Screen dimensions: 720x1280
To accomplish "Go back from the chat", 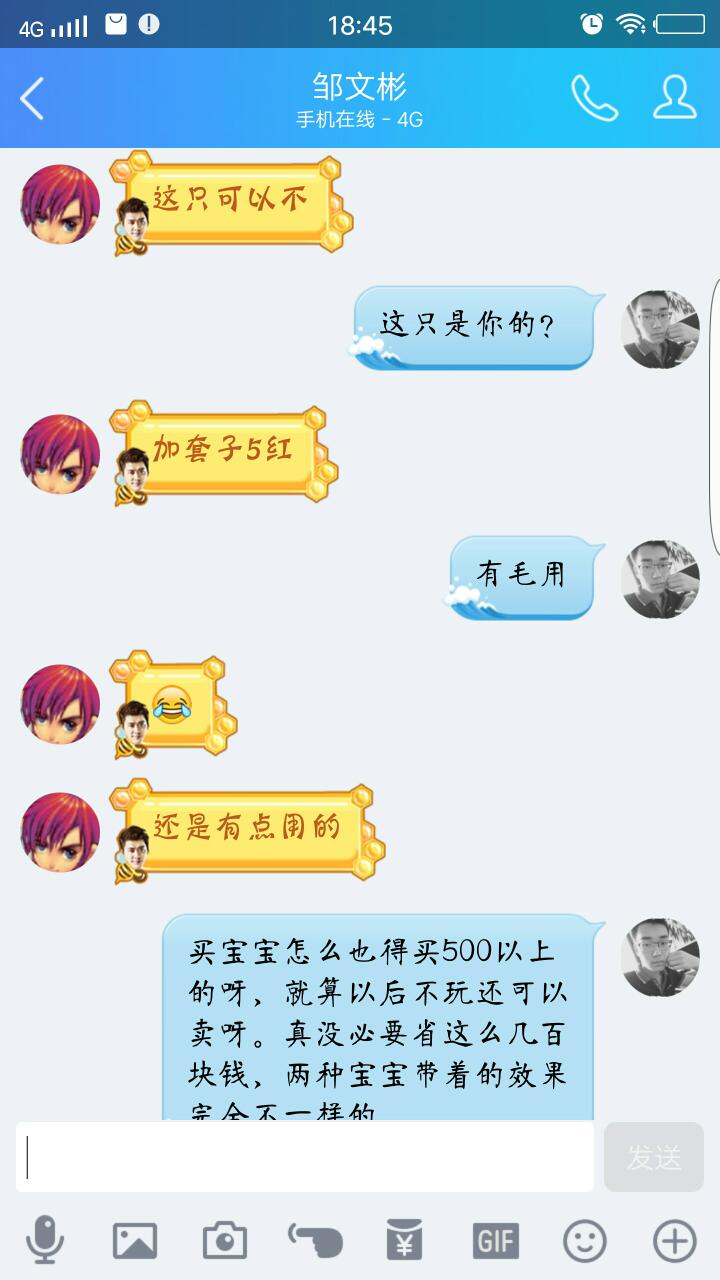I will (x=33, y=98).
